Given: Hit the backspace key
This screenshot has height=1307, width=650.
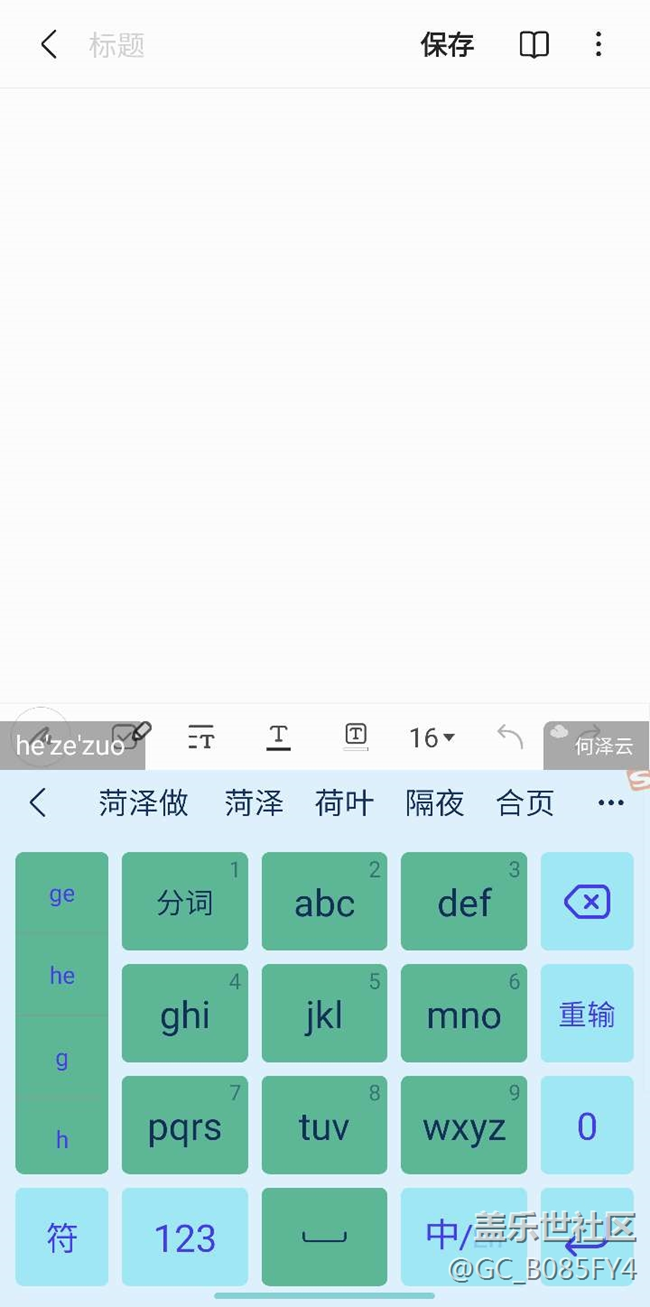Looking at the screenshot, I should [x=587, y=902].
